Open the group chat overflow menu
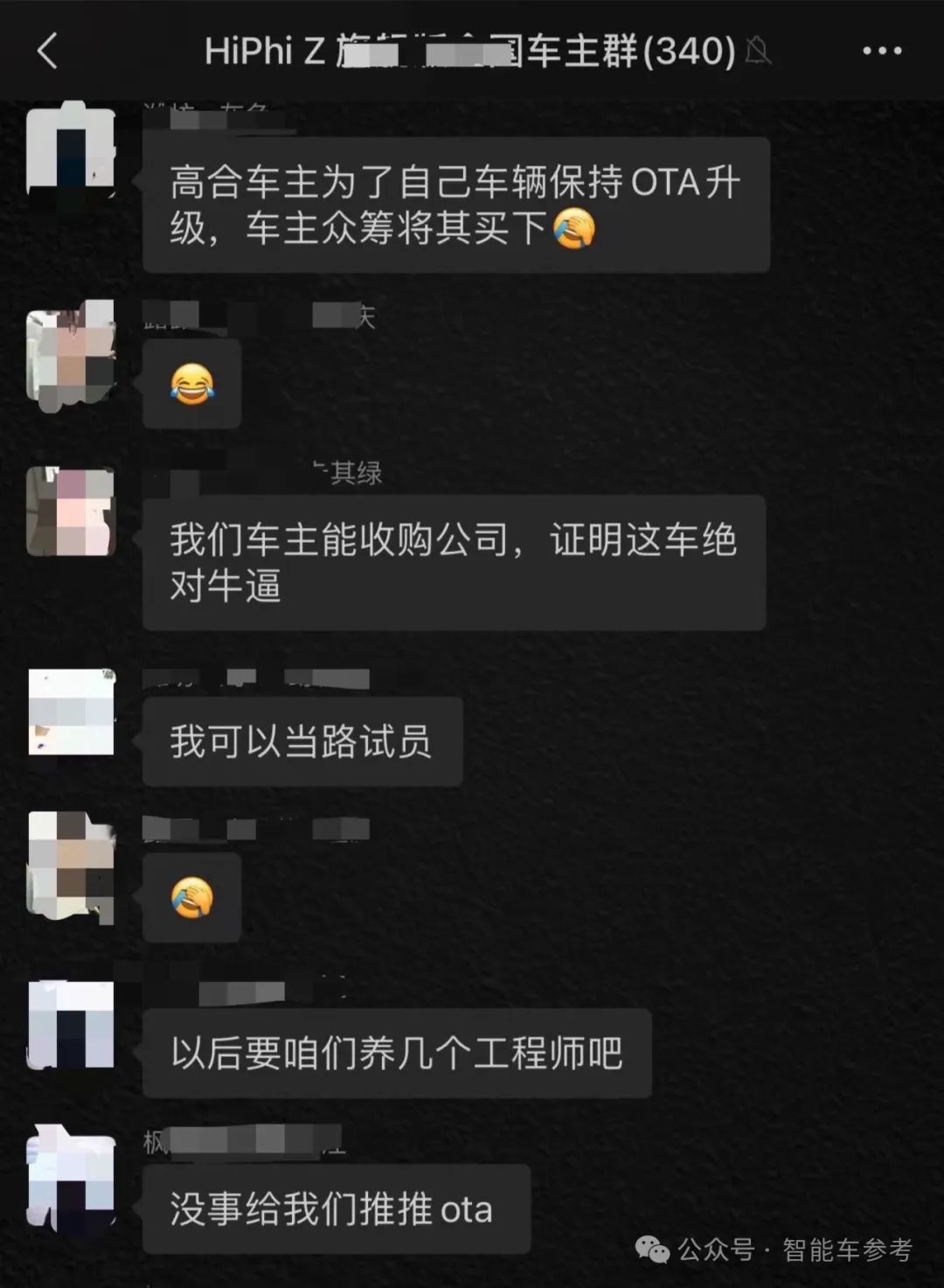Image resolution: width=944 pixels, height=1288 pixels. [x=881, y=51]
